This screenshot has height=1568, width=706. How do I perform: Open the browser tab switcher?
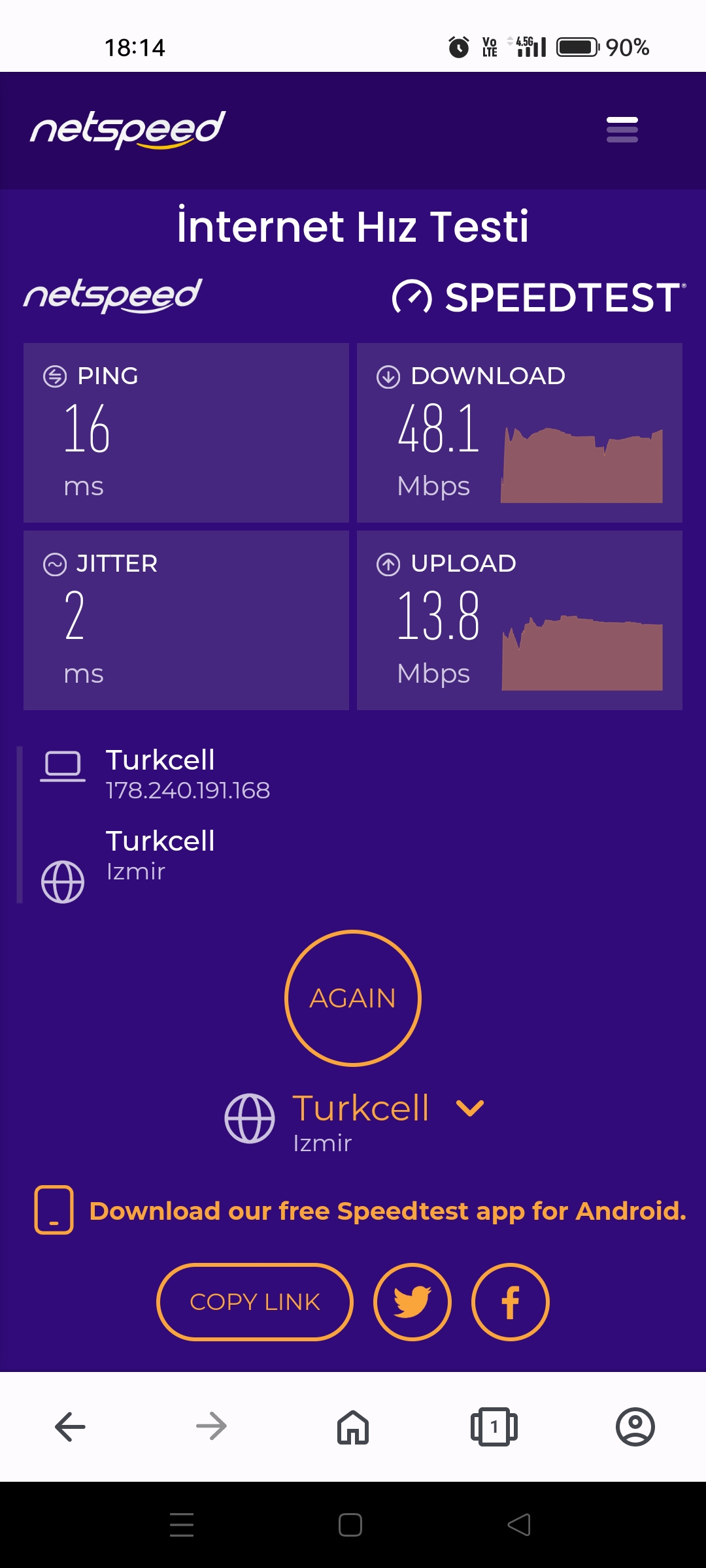pos(494,1426)
